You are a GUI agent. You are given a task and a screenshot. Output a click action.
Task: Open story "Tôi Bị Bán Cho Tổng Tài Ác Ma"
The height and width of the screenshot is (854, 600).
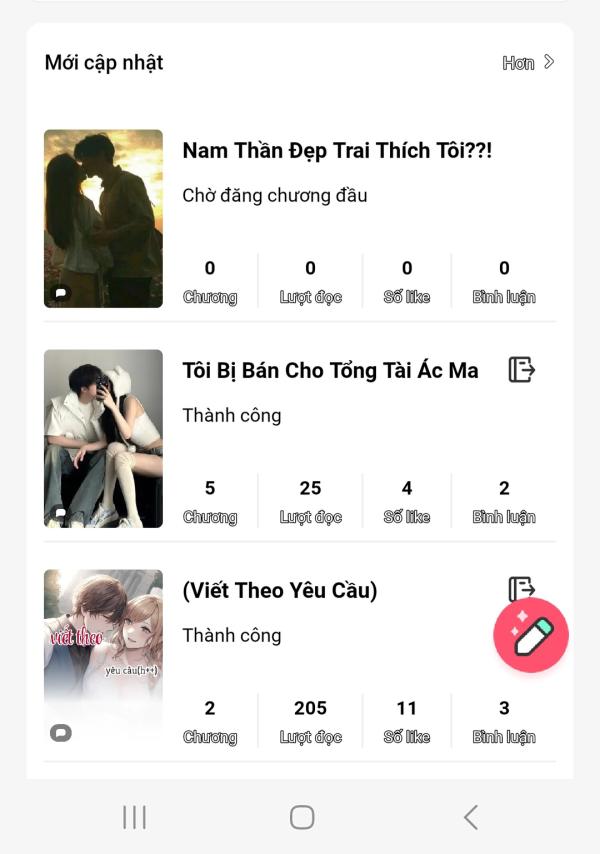coord(330,371)
